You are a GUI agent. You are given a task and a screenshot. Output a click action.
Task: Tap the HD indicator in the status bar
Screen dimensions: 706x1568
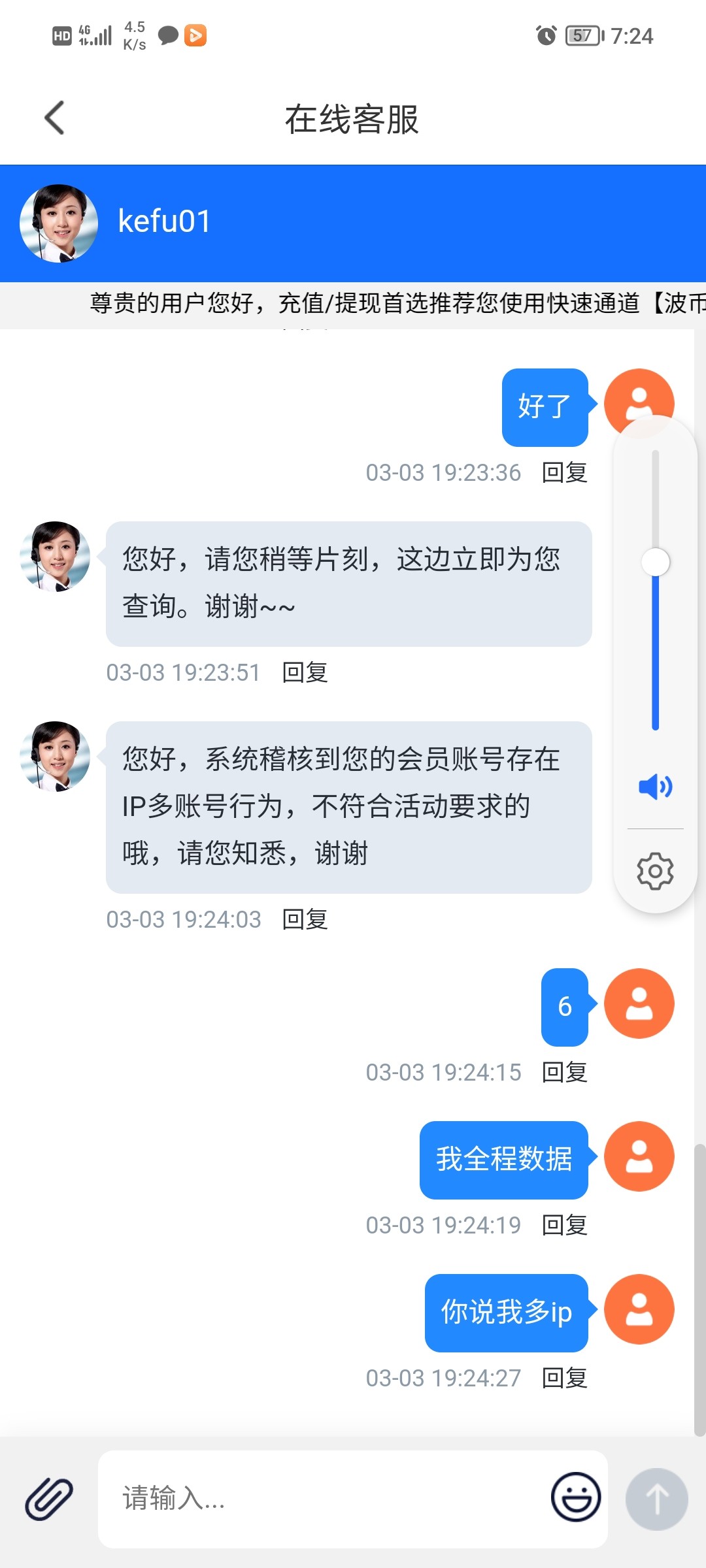61,36
